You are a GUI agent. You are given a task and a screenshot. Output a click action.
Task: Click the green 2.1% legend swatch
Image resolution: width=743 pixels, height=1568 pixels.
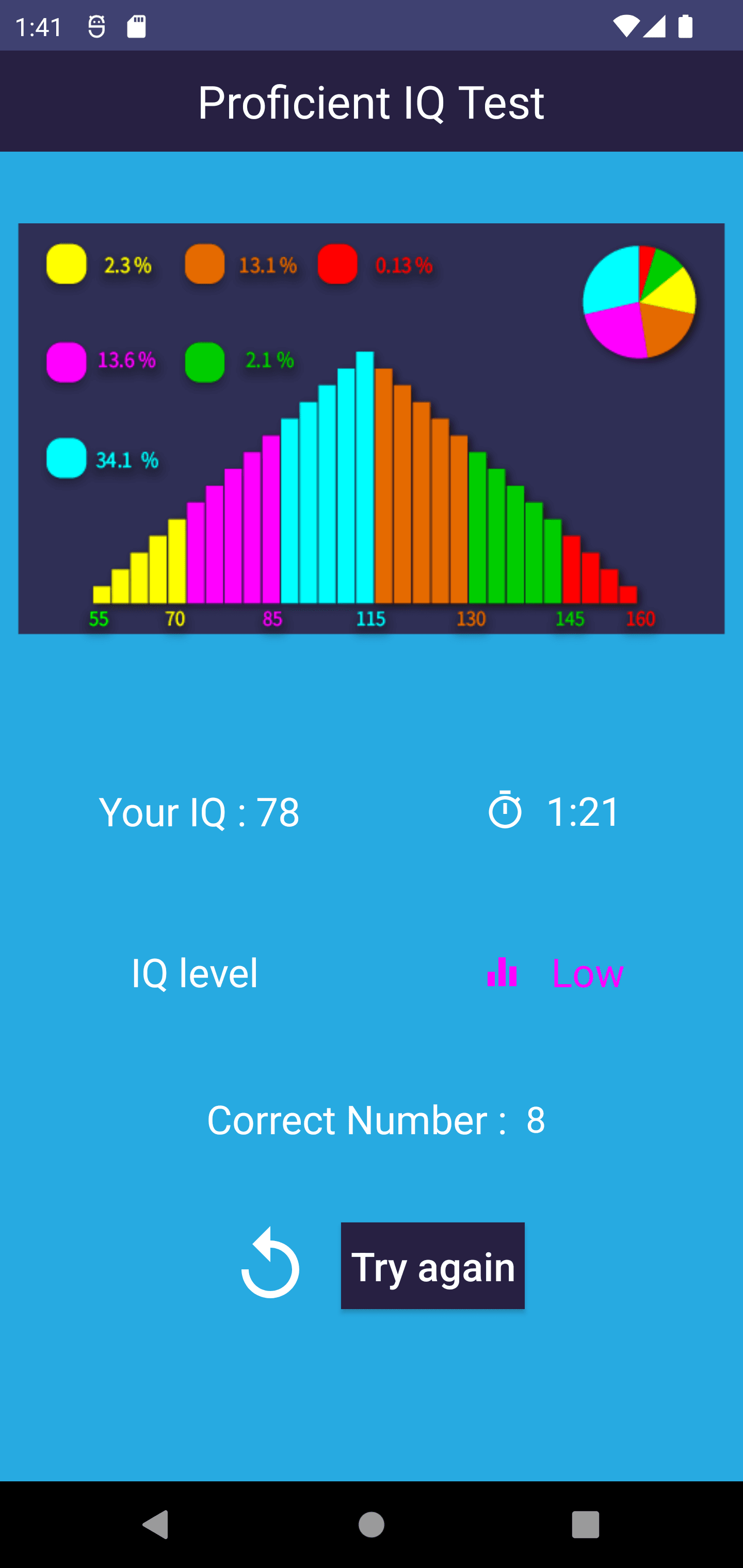tap(205, 361)
